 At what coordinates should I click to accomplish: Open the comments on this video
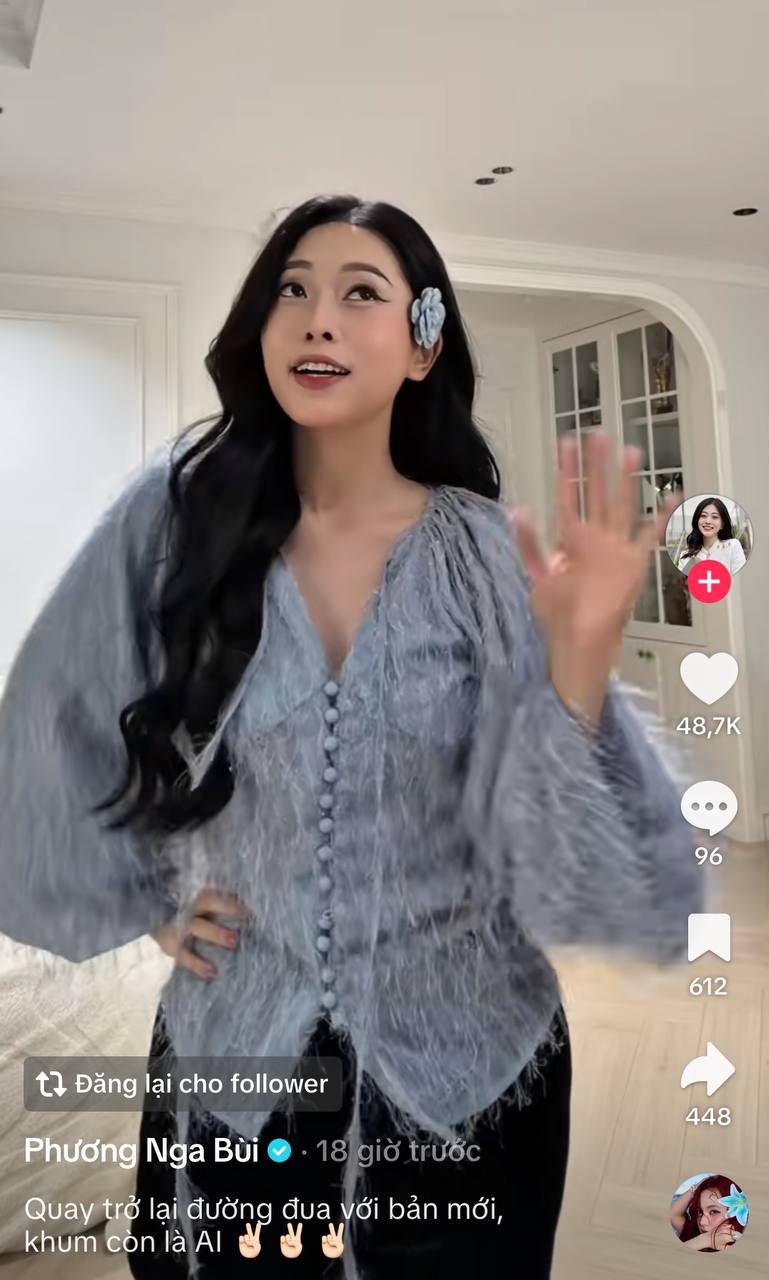click(708, 808)
